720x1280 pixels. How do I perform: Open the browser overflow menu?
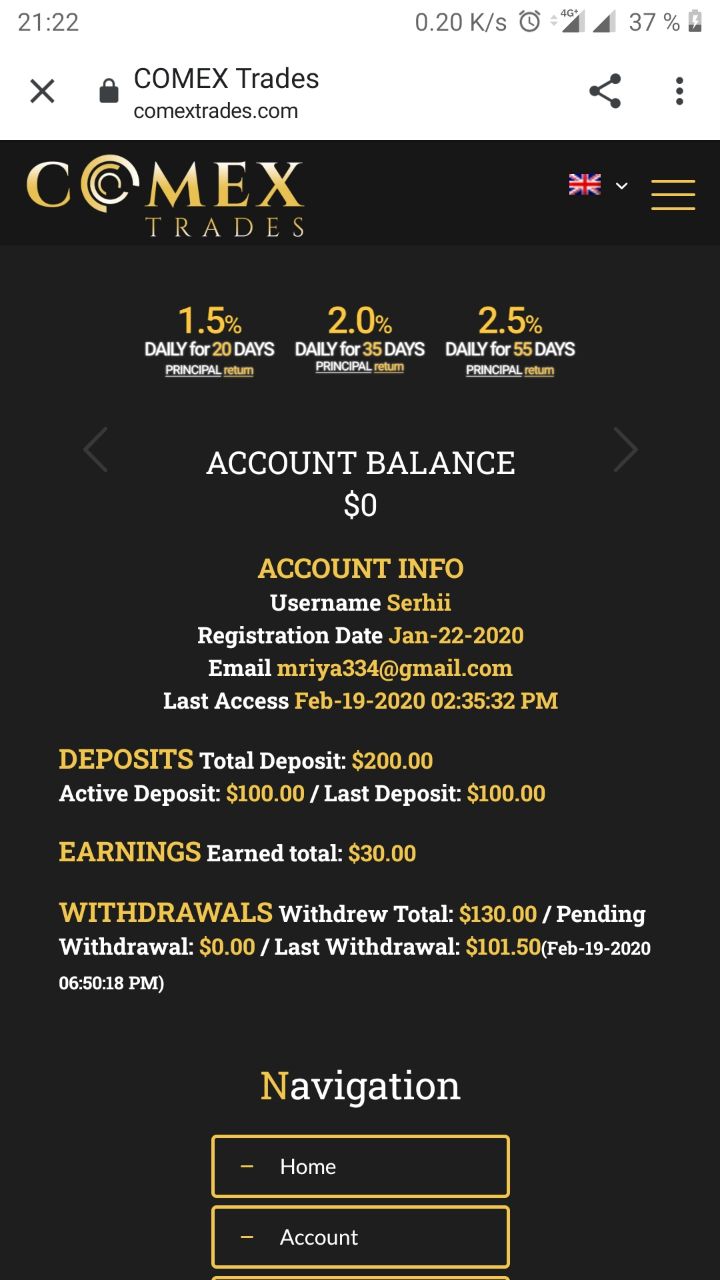coord(679,92)
